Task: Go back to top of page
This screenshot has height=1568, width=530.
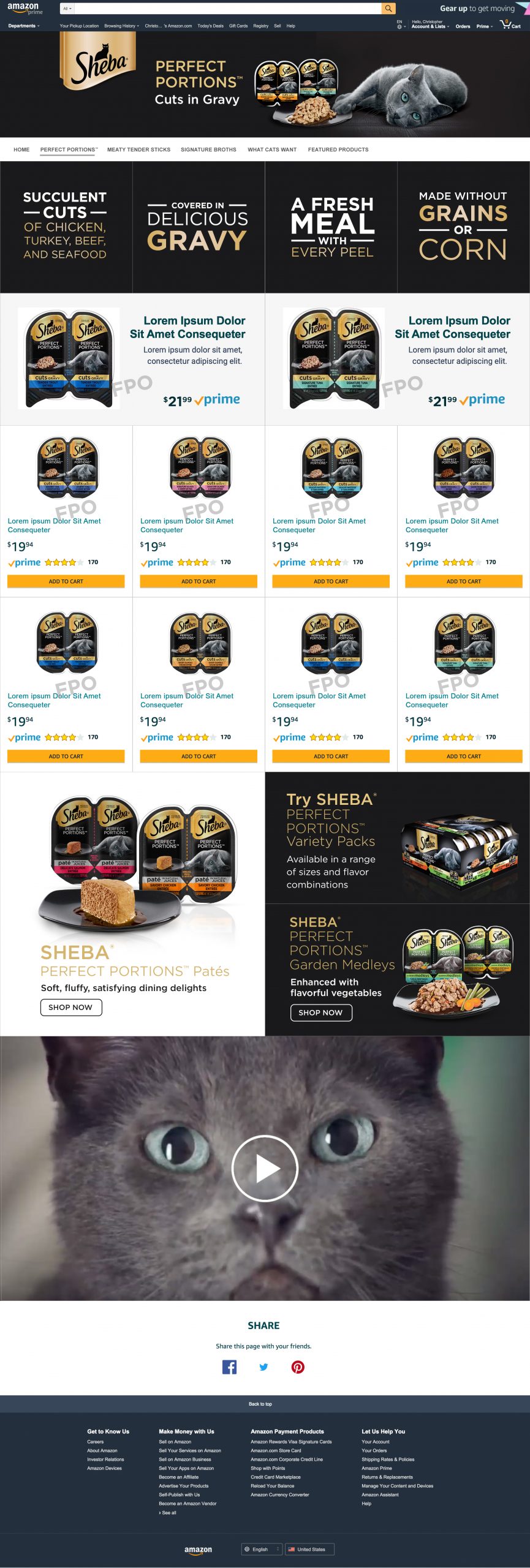Action: coord(260,1404)
